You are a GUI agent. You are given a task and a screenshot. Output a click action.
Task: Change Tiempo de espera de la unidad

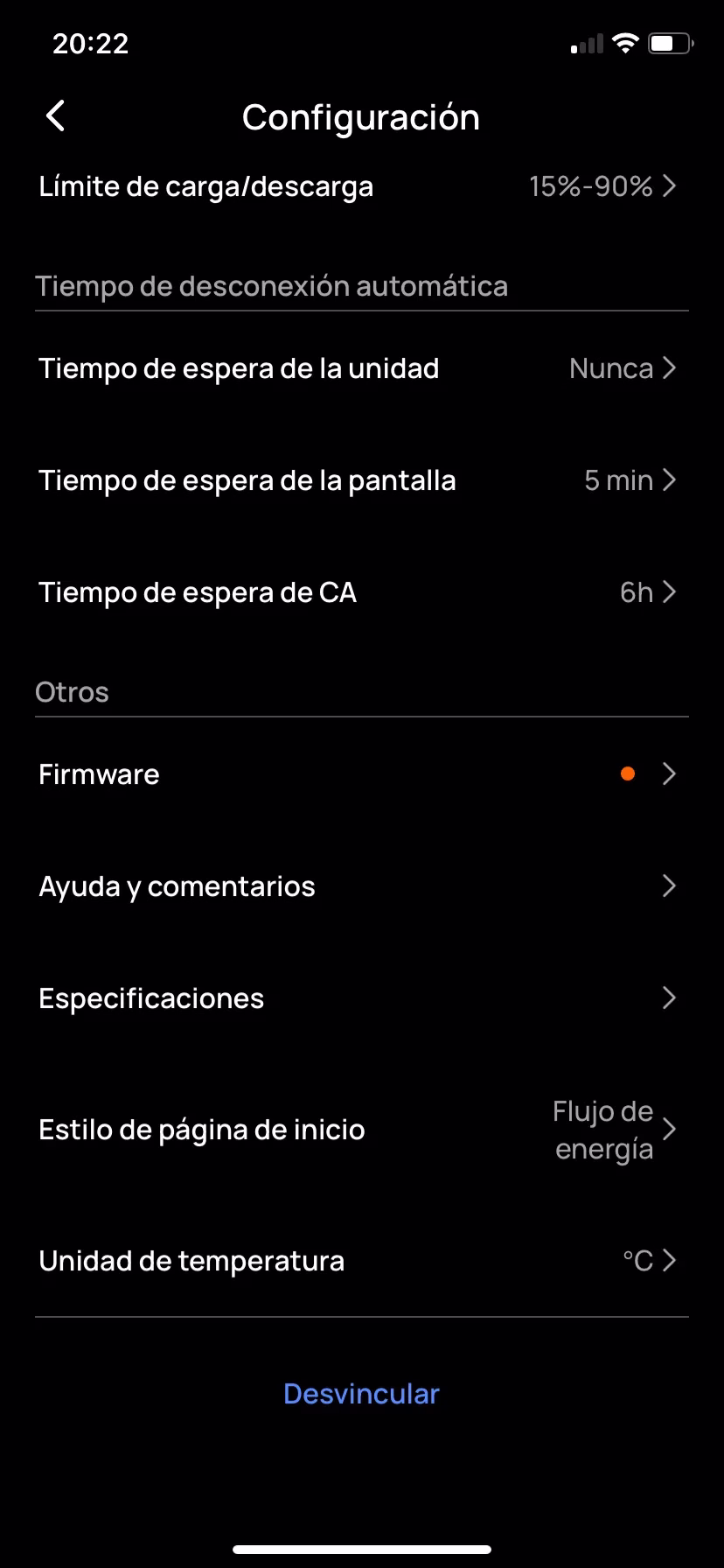[362, 368]
